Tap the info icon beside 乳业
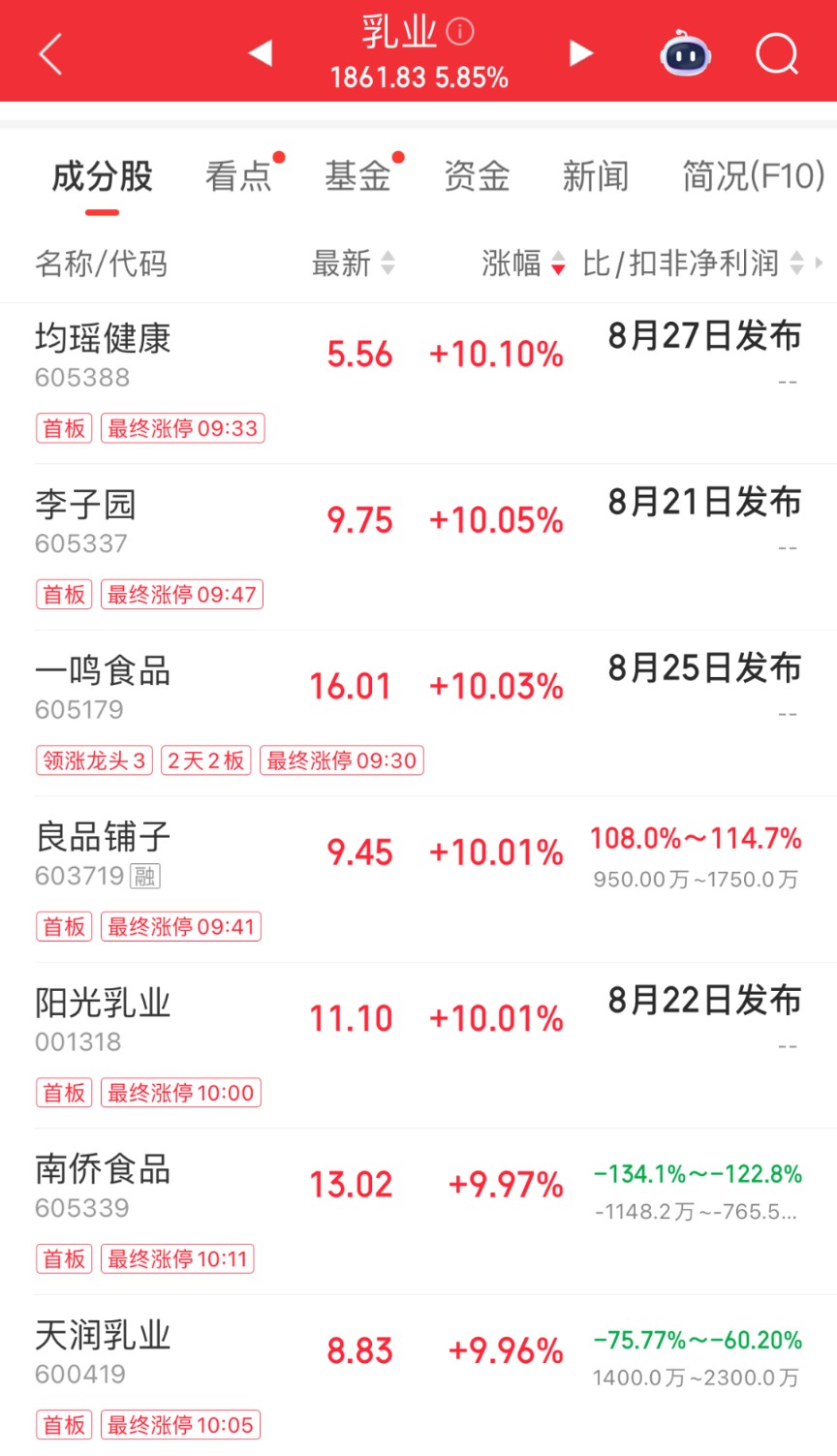Screen dimensions: 837x1456 [460, 32]
